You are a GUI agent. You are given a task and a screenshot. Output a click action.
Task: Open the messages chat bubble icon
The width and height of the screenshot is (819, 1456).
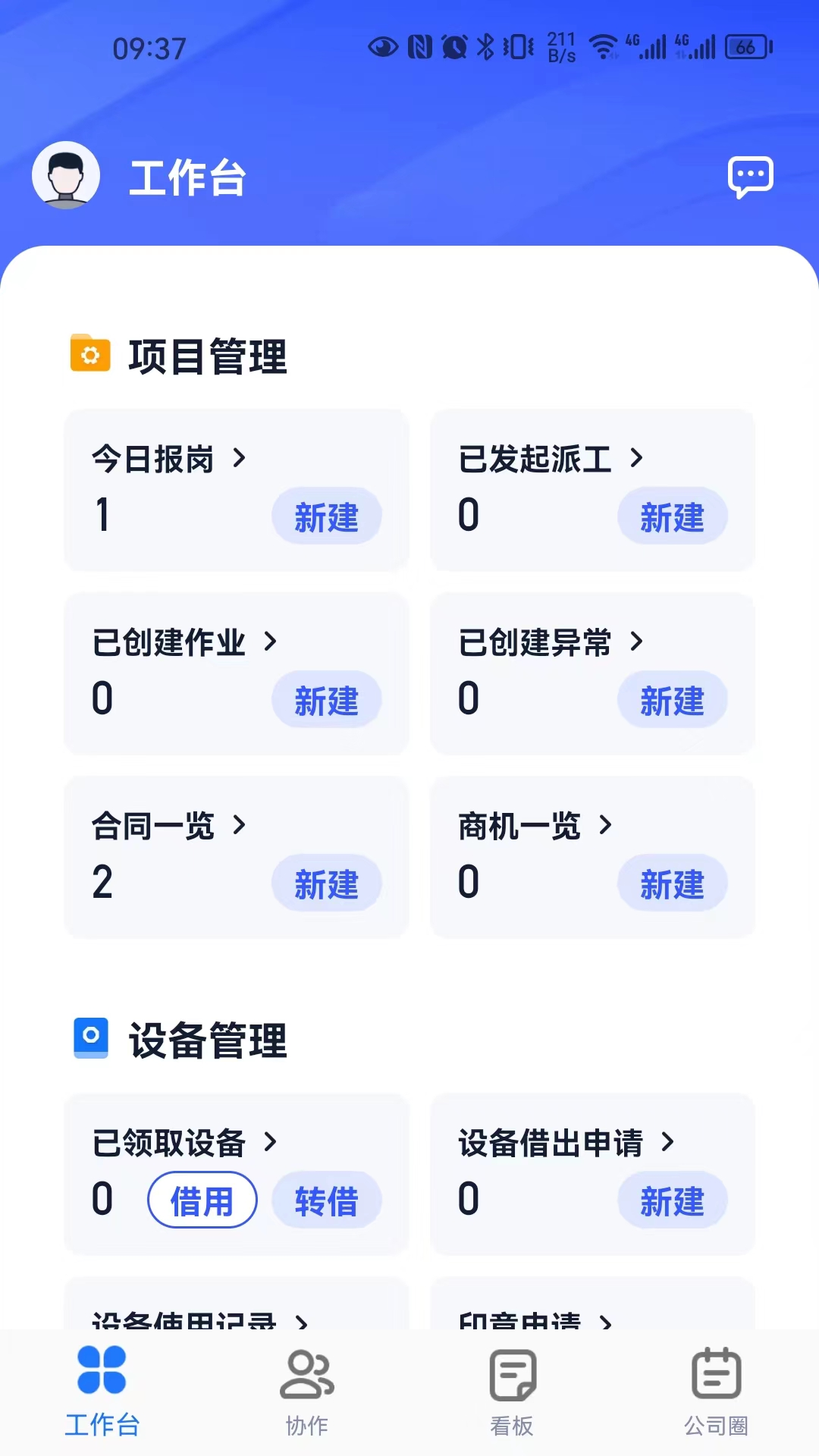point(750,177)
